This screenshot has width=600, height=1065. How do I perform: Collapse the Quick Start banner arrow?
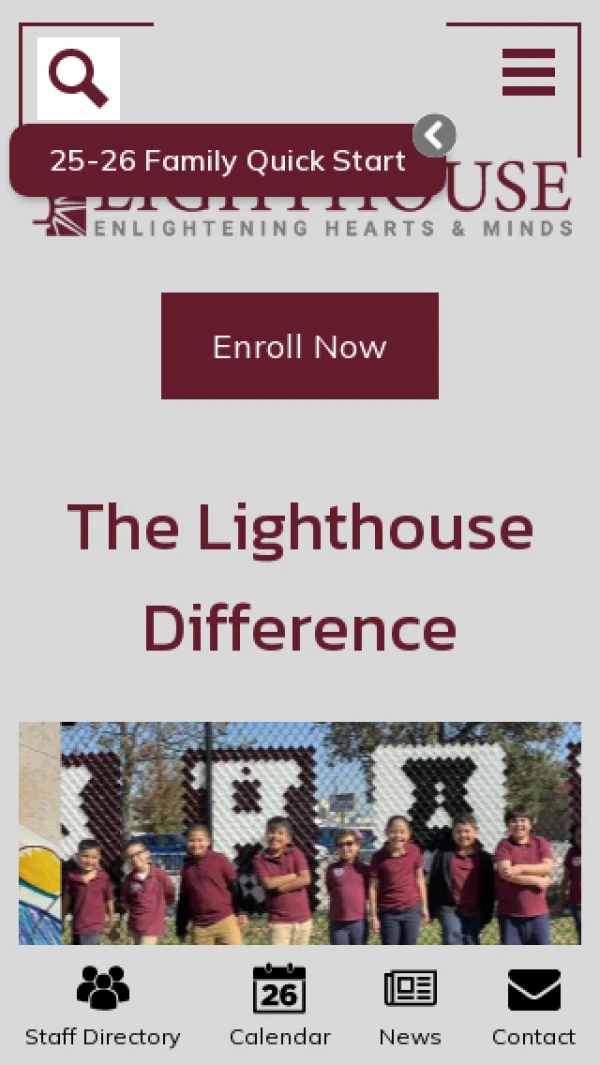[x=434, y=135]
